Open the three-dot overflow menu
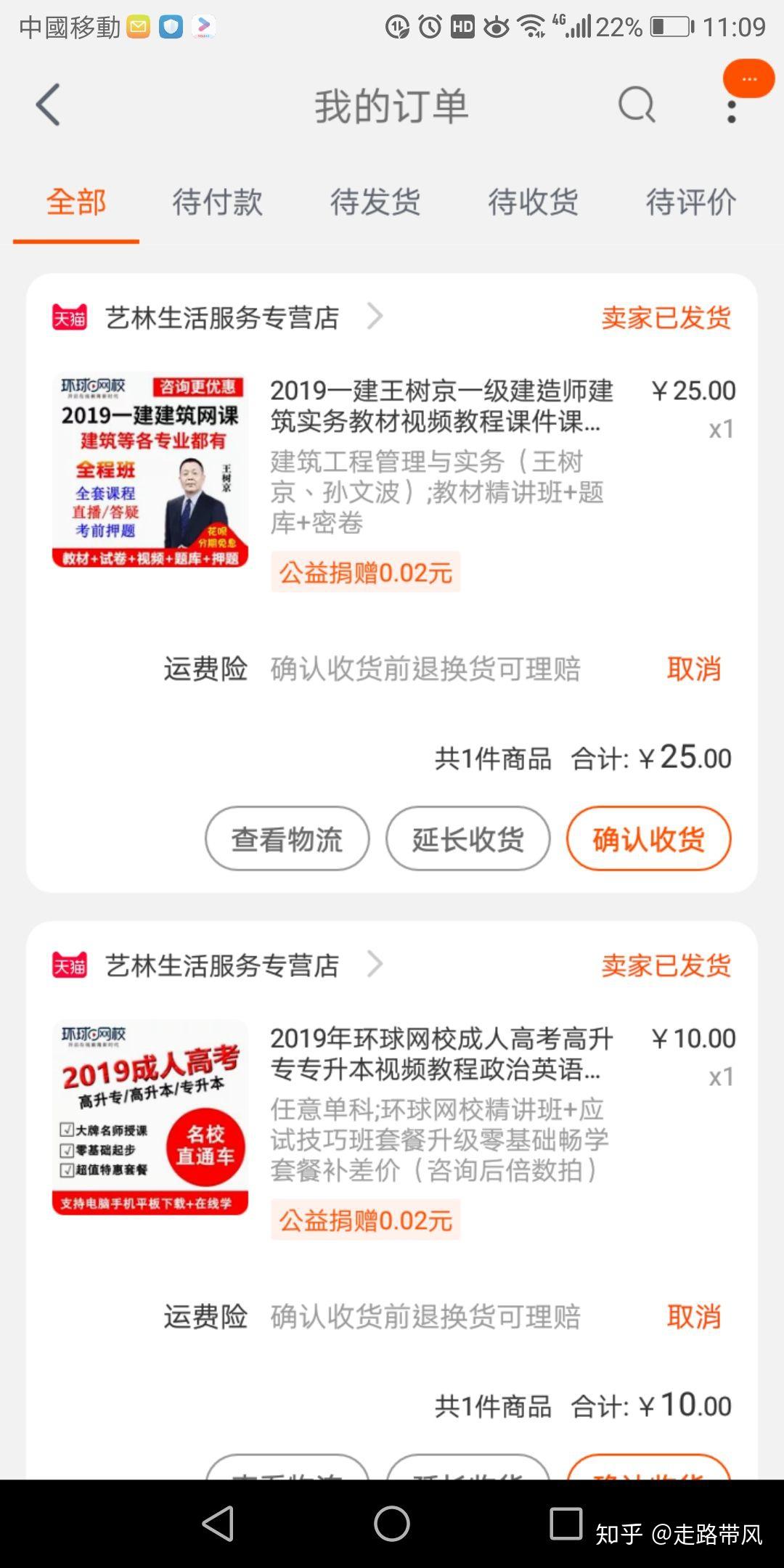784x1568 pixels. pos(732,111)
